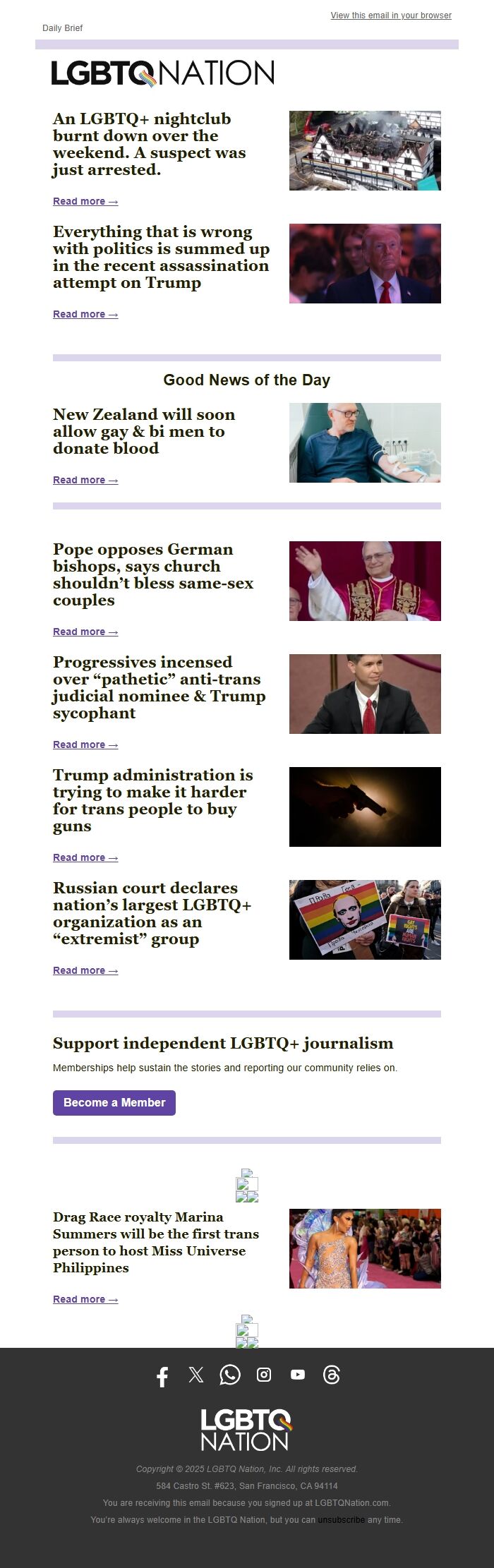Read more on the Trump assassination attempt article
This screenshot has height=1568, width=494.
tap(85, 315)
